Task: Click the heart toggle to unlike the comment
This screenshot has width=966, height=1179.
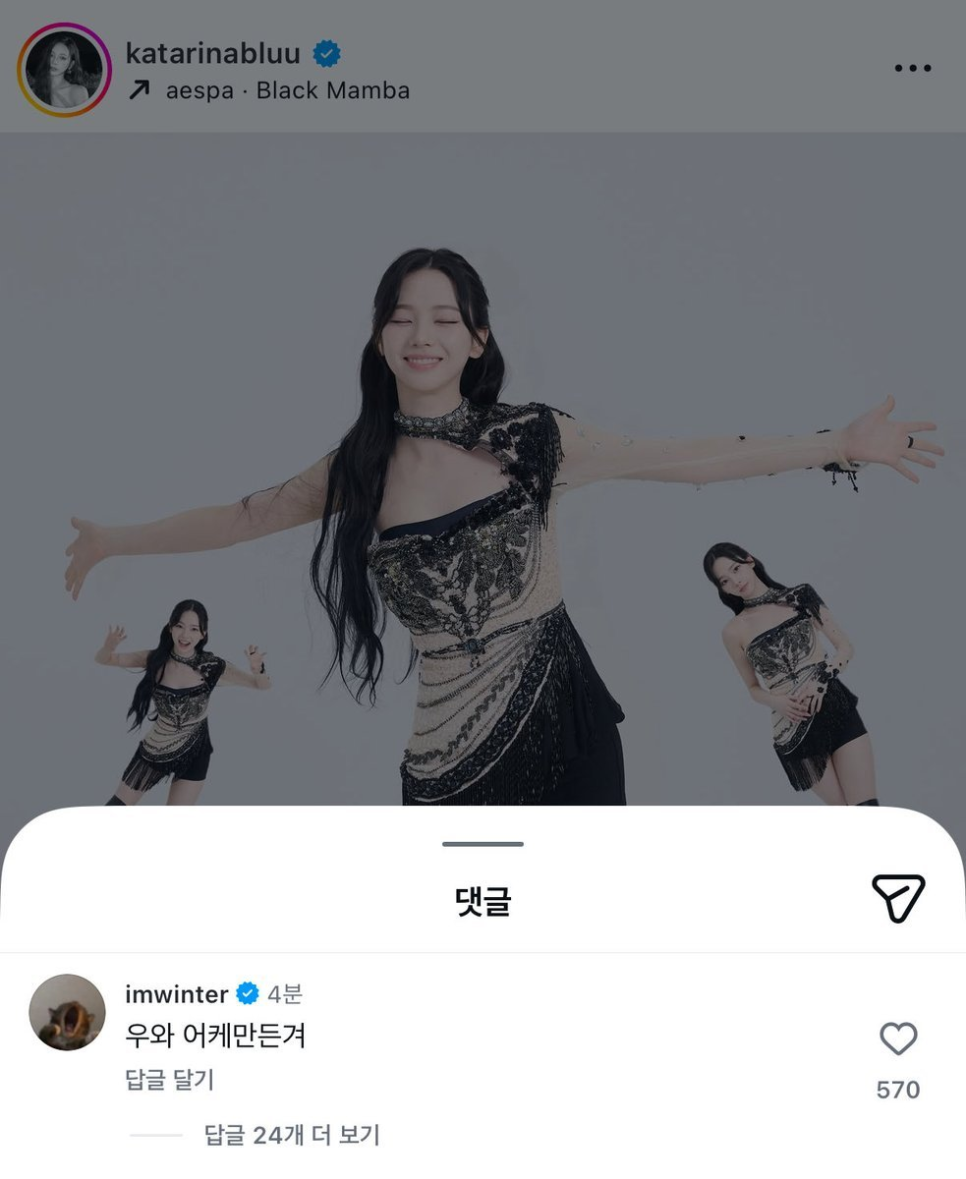Action: click(x=898, y=1040)
